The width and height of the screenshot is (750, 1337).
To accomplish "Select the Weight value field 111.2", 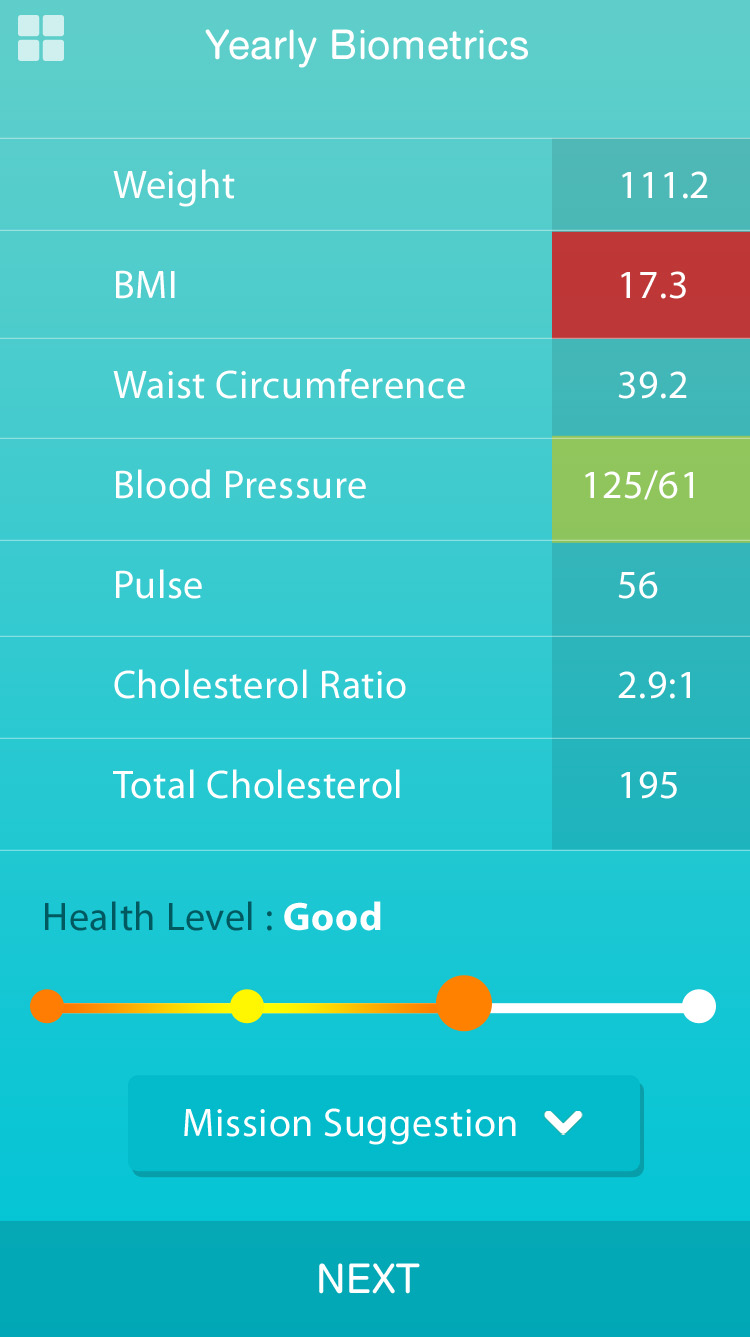I will point(651,185).
